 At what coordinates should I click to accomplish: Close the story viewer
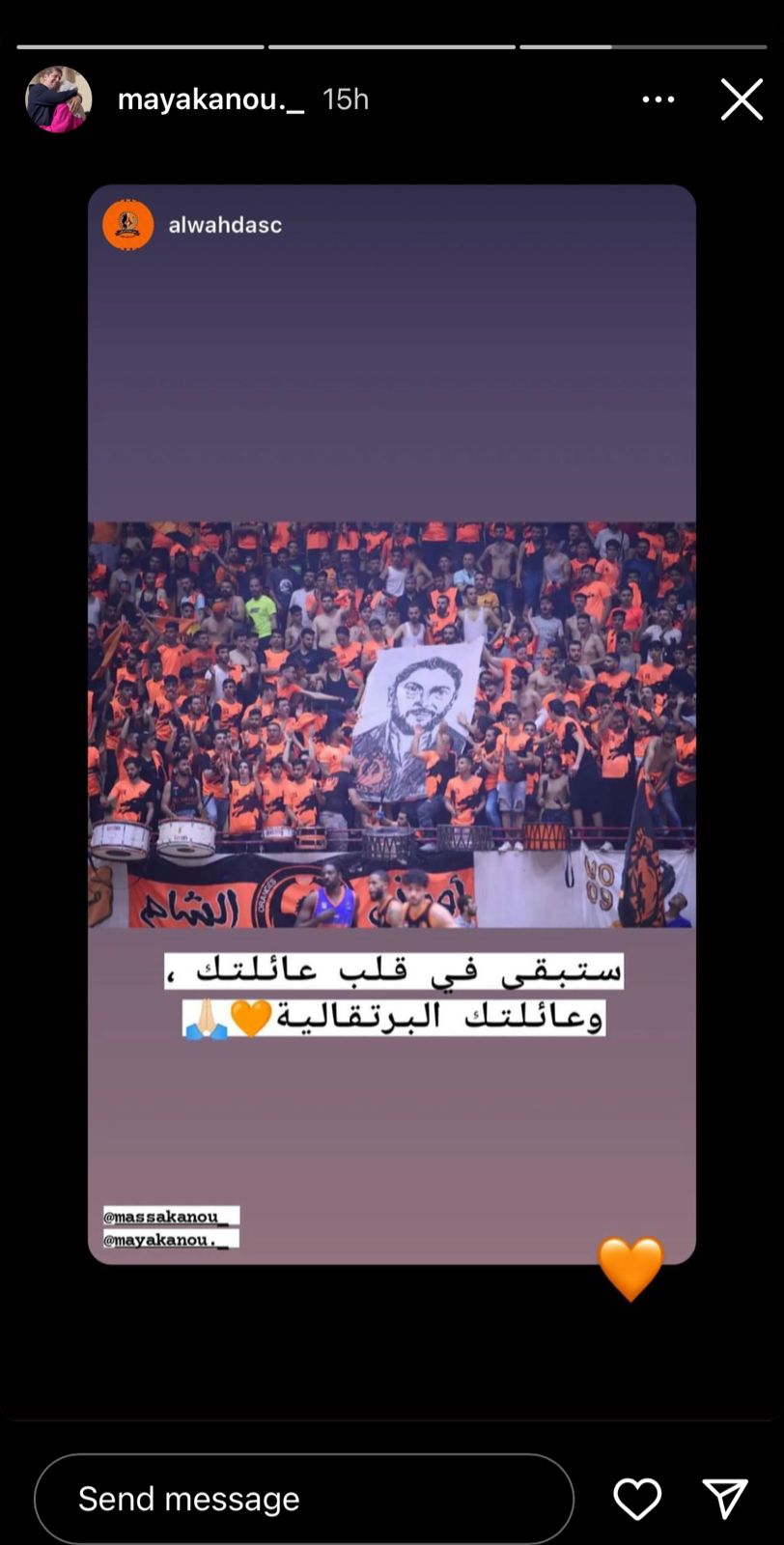tap(742, 99)
